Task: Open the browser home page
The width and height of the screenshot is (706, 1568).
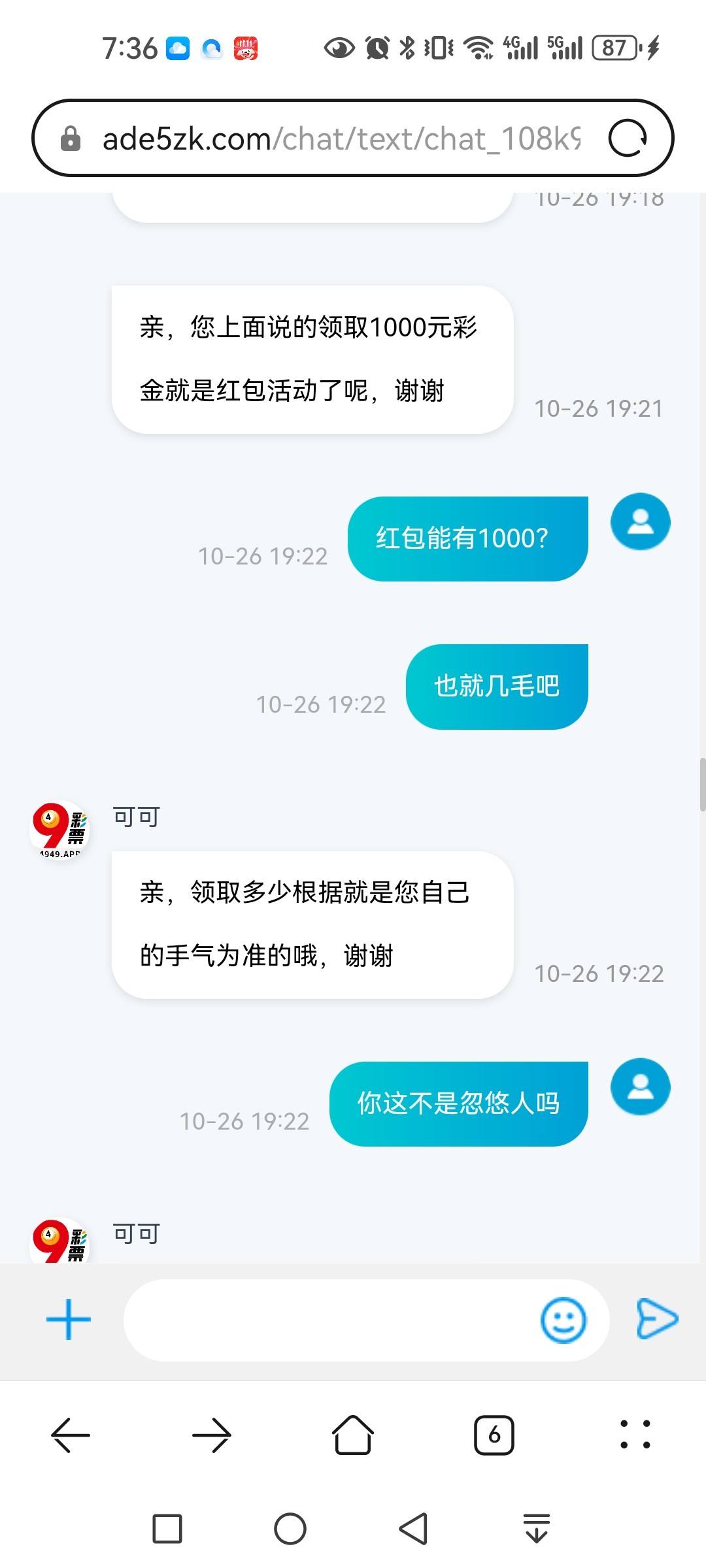Action: coord(353,1435)
